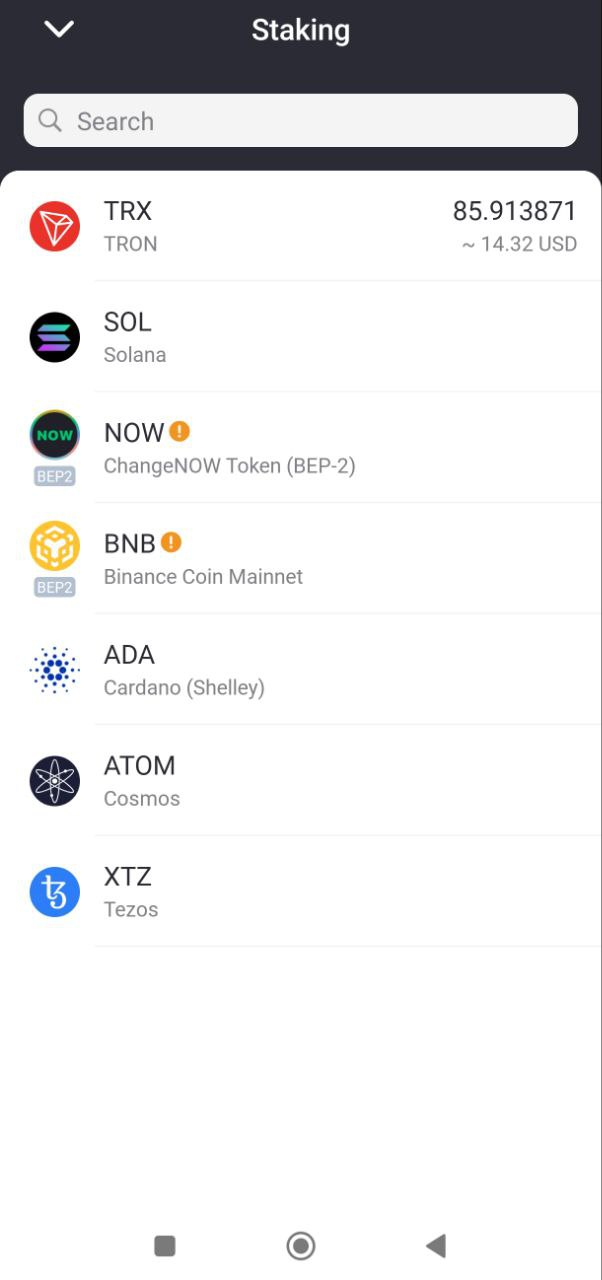
Task: Open TRX TRON staking
Action: click(300, 226)
